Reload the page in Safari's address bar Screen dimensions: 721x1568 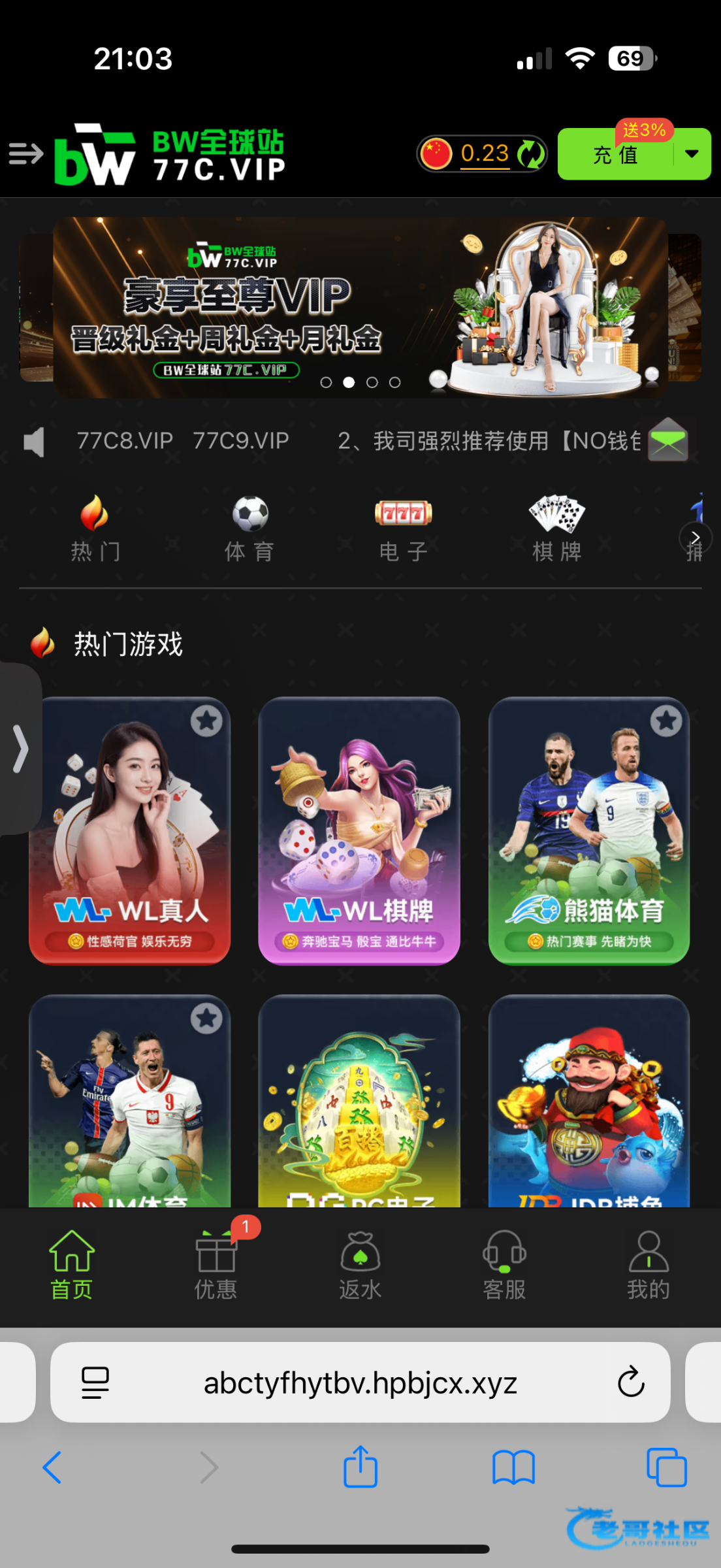630,1382
